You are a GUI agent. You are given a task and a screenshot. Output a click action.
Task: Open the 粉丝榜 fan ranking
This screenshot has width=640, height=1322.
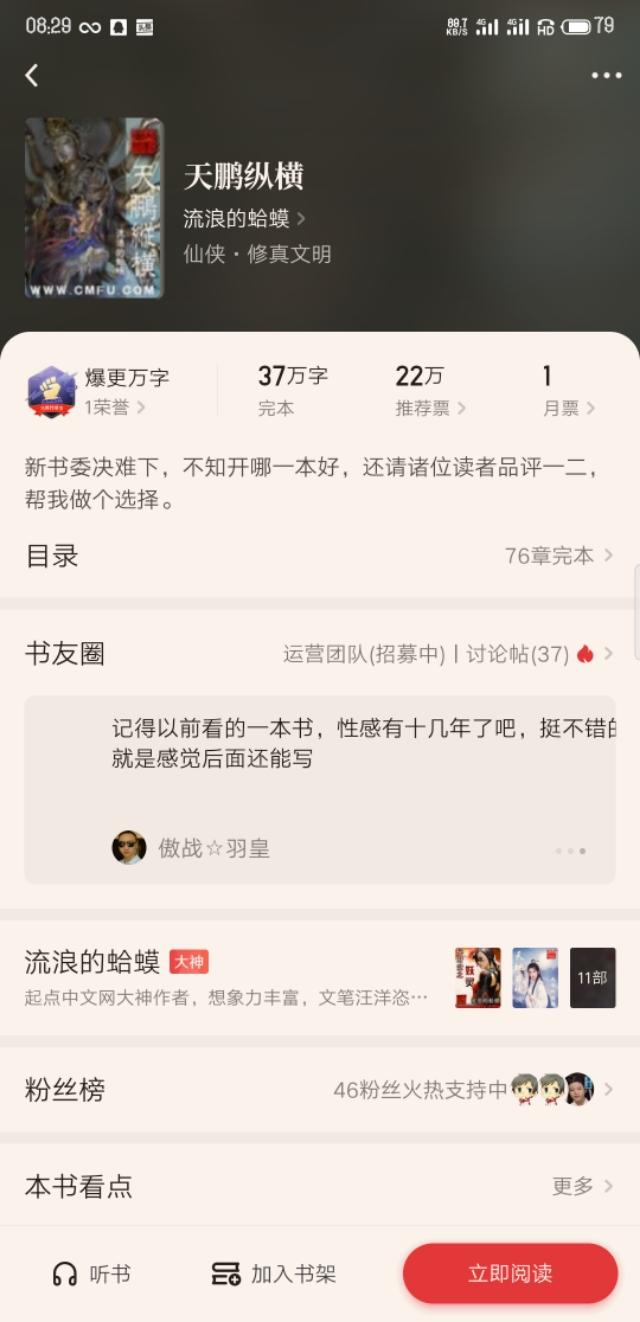pyautogui.click(x=320, y=1089)
